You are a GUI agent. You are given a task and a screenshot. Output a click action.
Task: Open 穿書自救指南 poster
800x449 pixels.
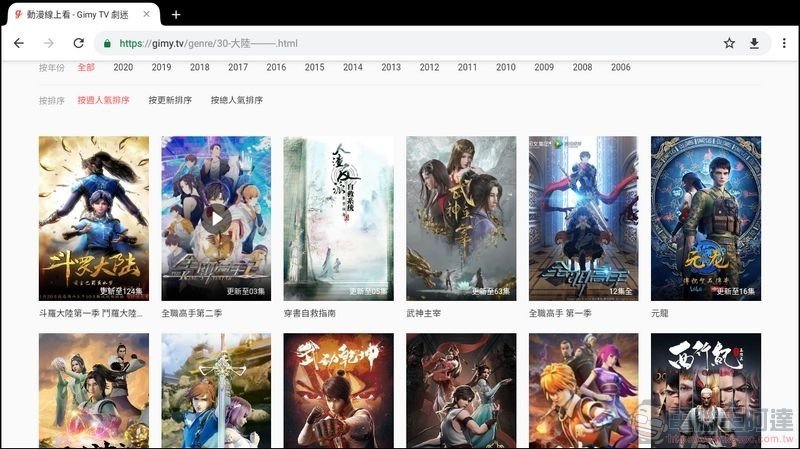pyautogui.click(x=339, y=218)
